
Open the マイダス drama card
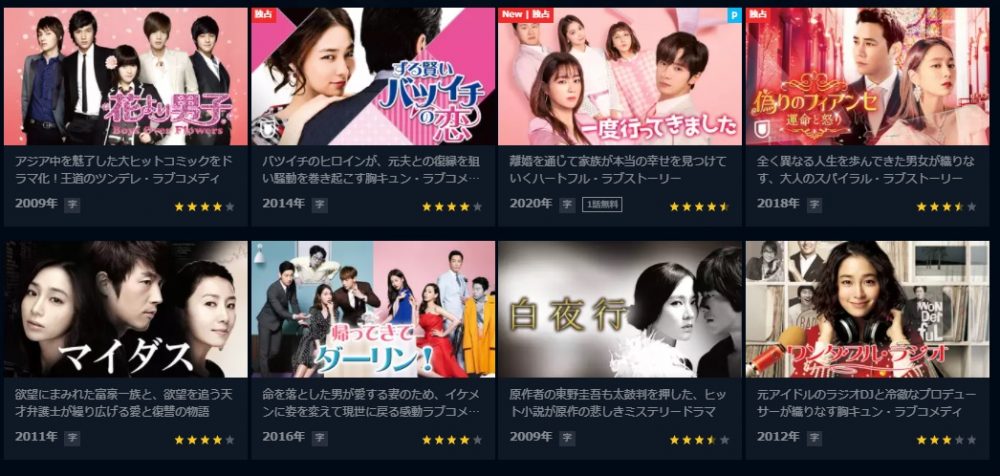tap(126, 309)
